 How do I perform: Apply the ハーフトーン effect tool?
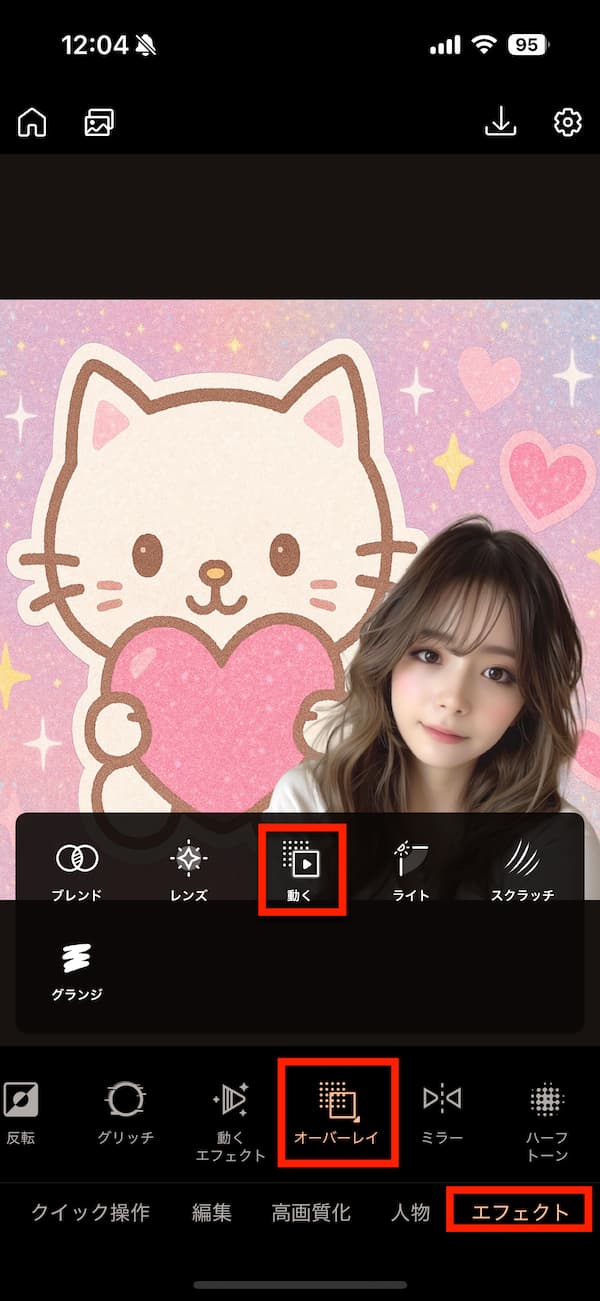click(x=547, y=1118)
